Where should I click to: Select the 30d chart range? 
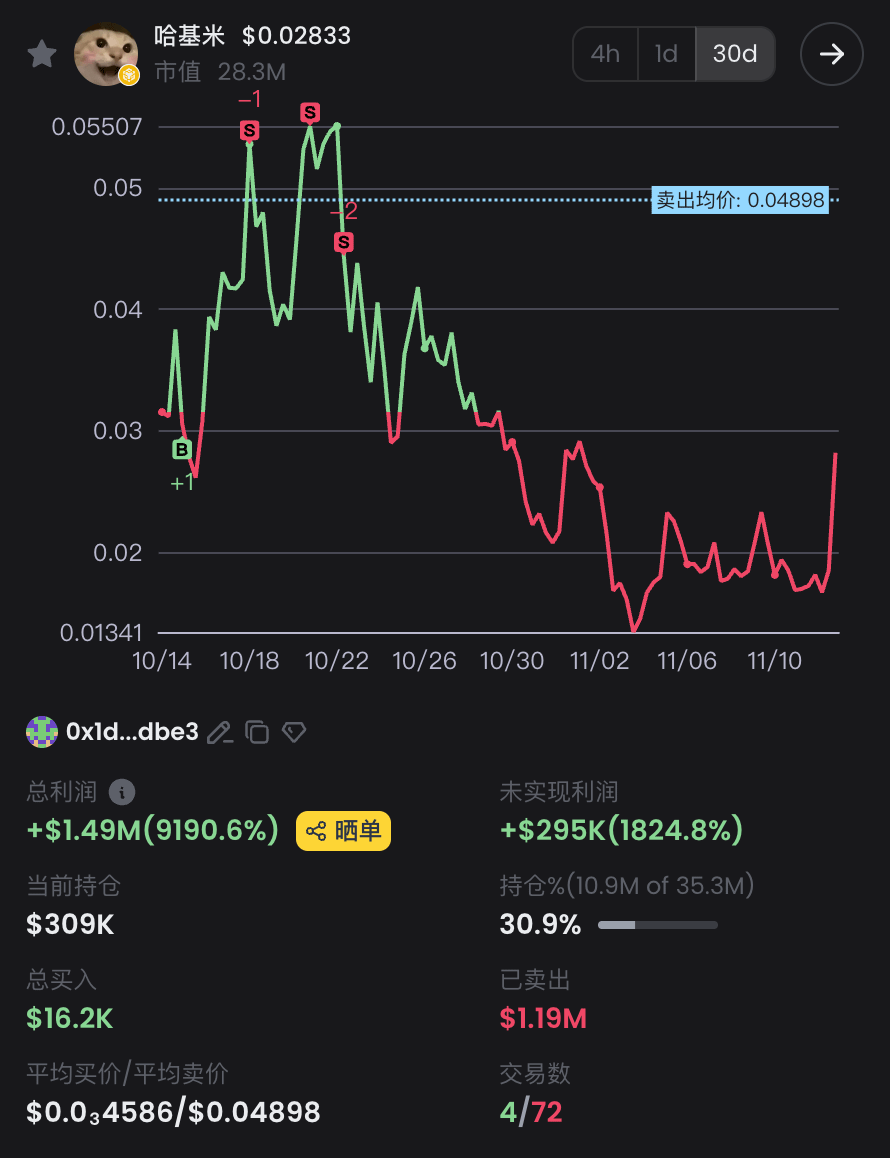coord(734,54)
